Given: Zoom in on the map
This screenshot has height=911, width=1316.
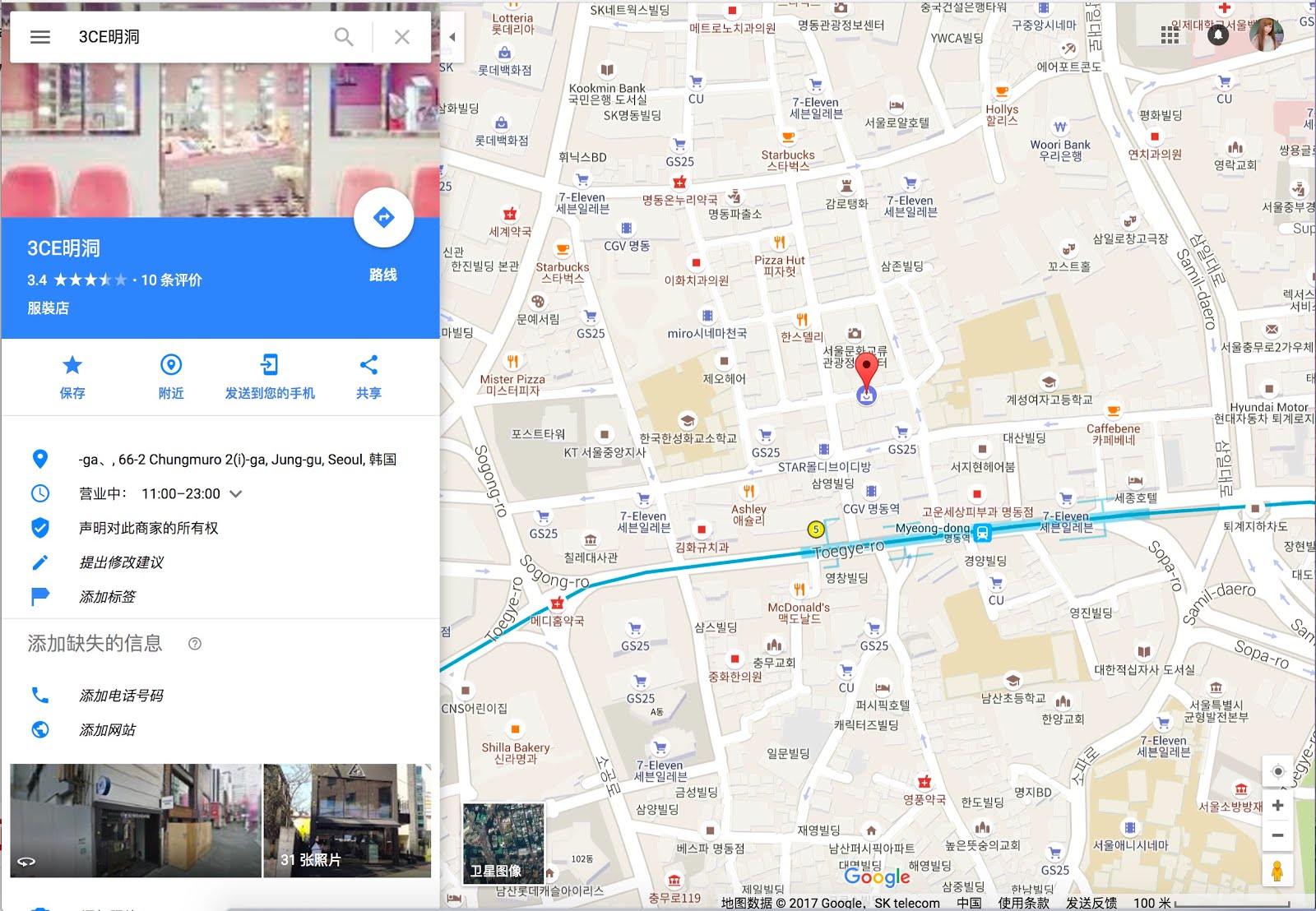Looking at the screenshot, I should (x=1277, y=806).
